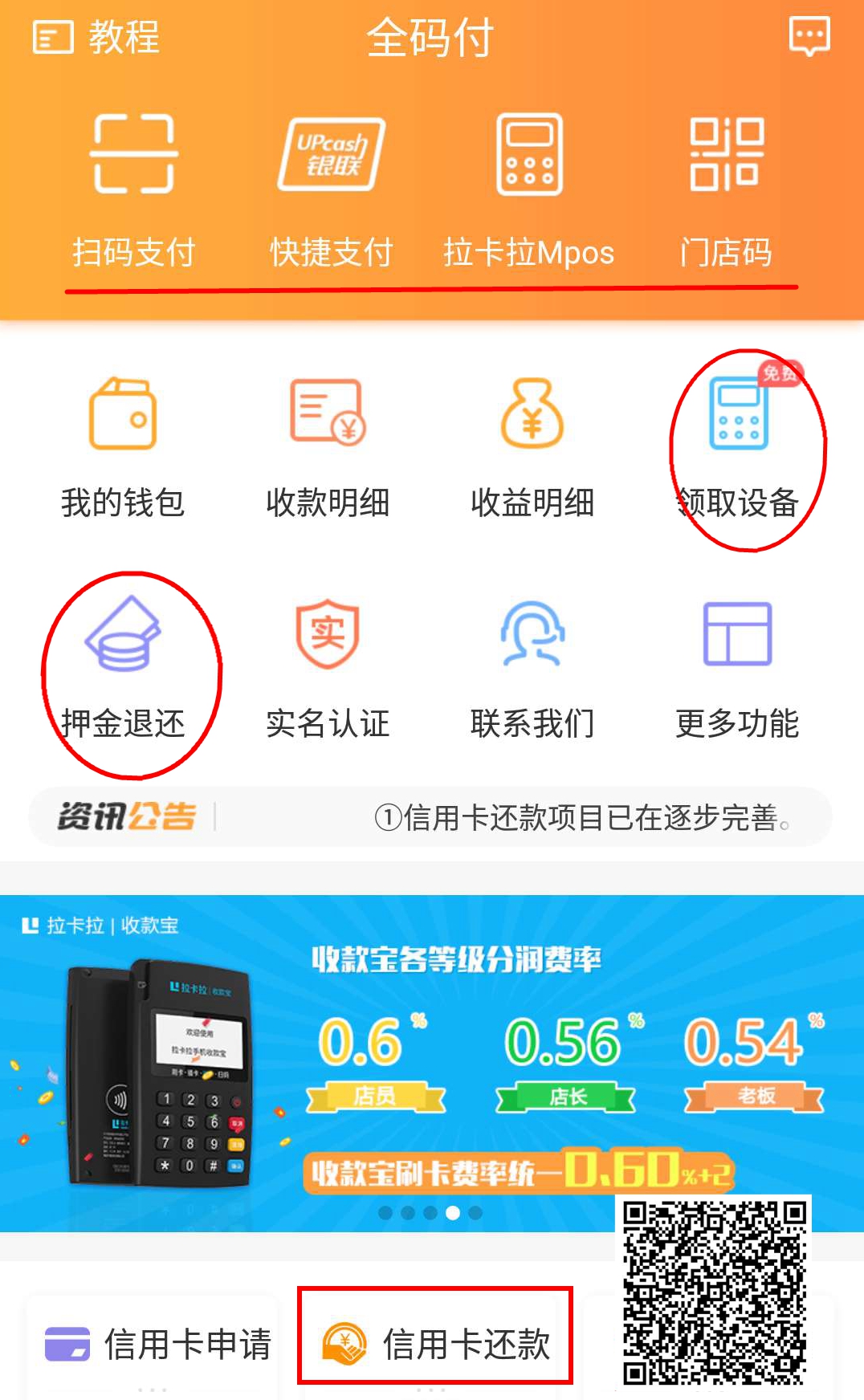
Task: Tap the red-boxed 信用卡还款 repayment button
Action: point(434,1336)
